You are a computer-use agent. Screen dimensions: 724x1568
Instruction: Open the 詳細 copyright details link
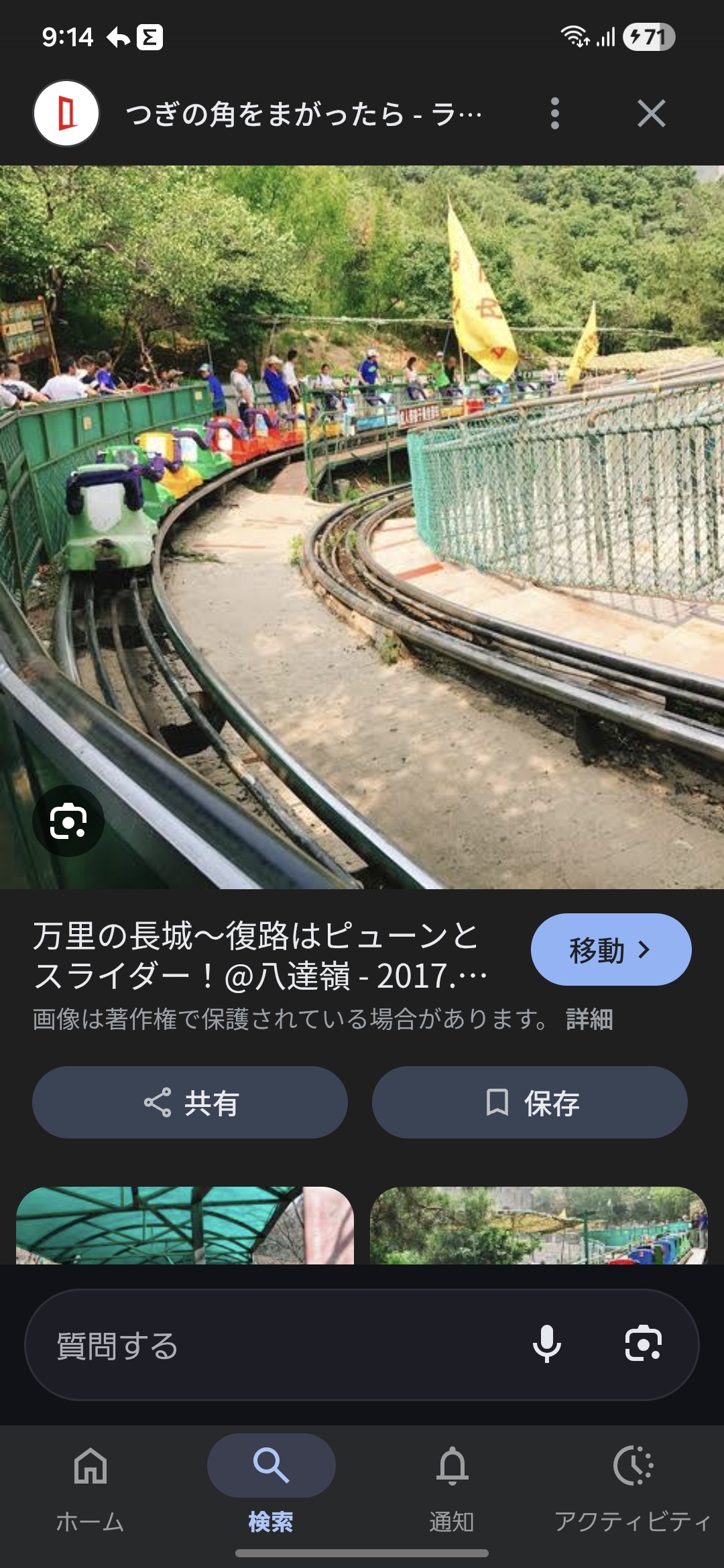(589, 1019)
